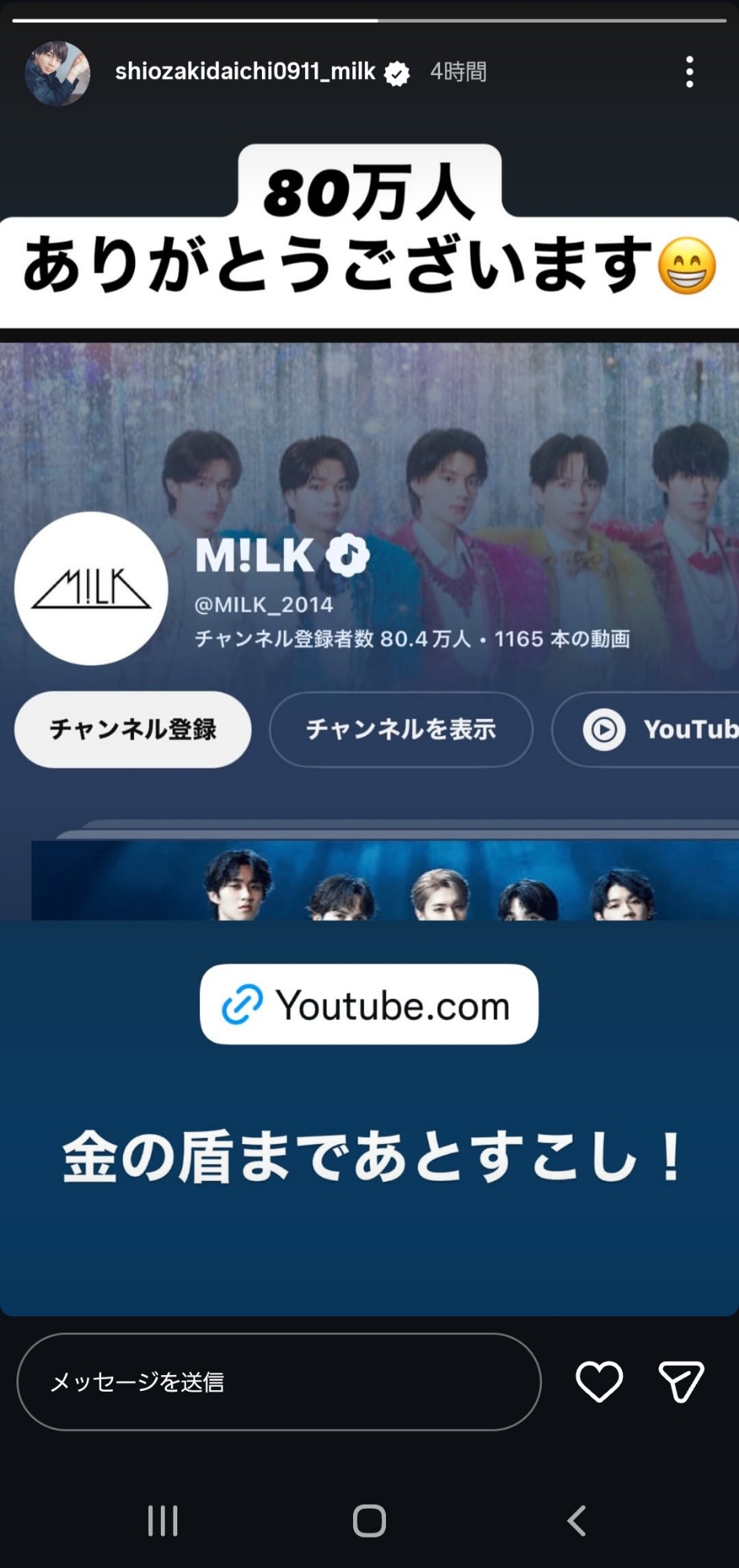
Task: Like this story with the heart
Action: click(599, 1381)
